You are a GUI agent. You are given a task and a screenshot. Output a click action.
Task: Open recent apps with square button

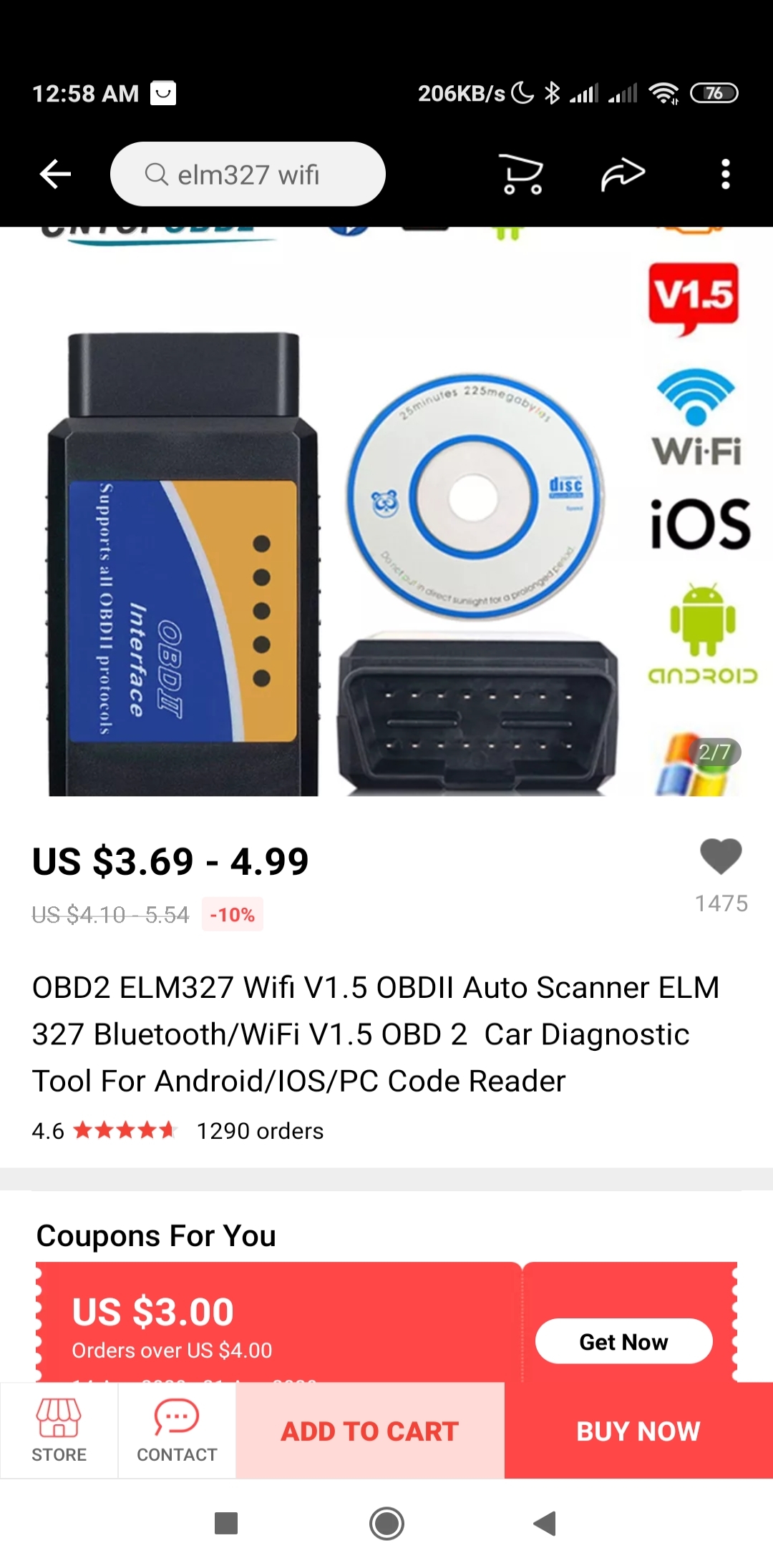coord(226,1524)
